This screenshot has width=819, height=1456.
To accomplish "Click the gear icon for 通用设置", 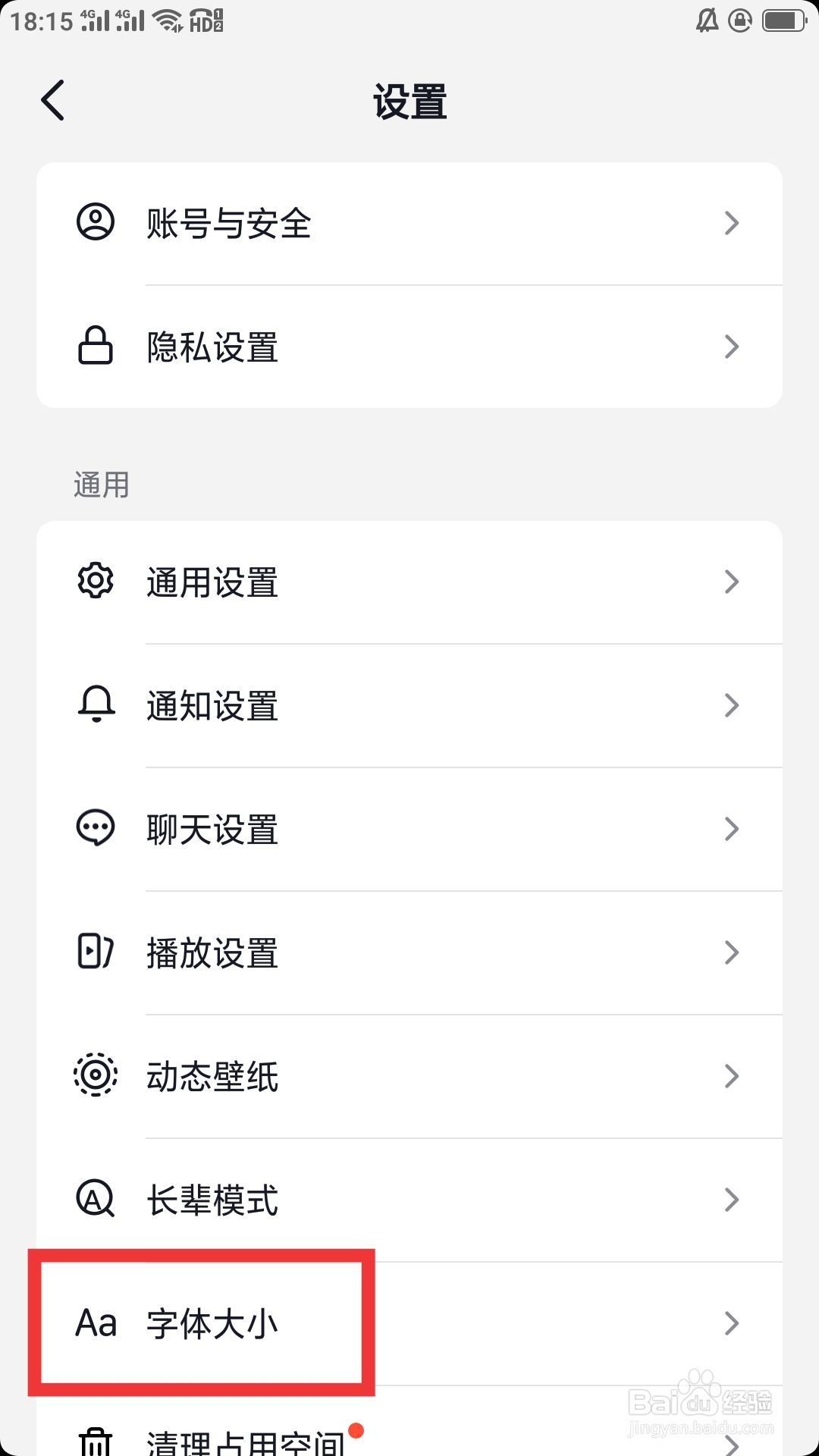I will 96,581.
